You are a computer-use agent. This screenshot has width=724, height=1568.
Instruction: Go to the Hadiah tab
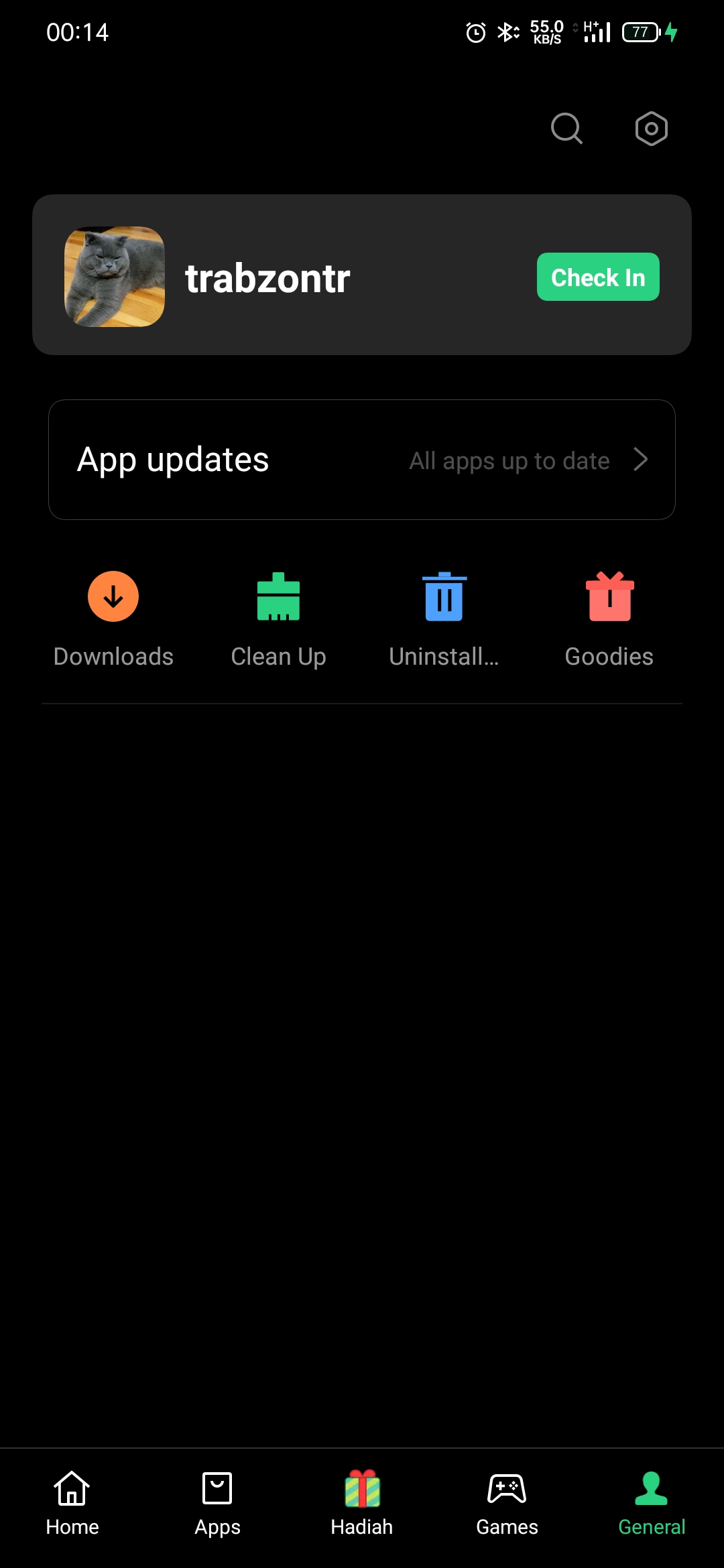362,1504
